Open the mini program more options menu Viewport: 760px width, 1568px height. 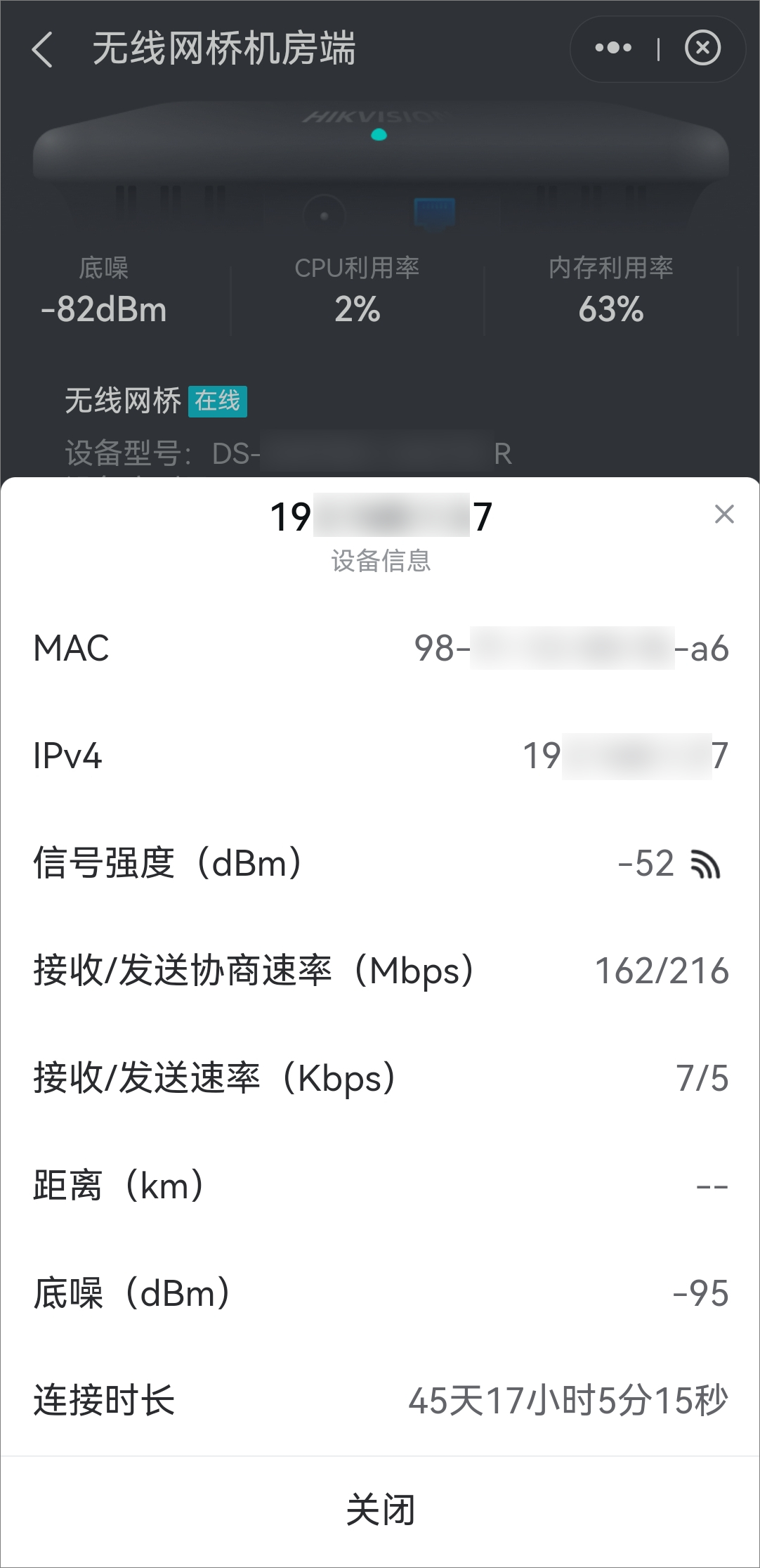coord(613,48)
